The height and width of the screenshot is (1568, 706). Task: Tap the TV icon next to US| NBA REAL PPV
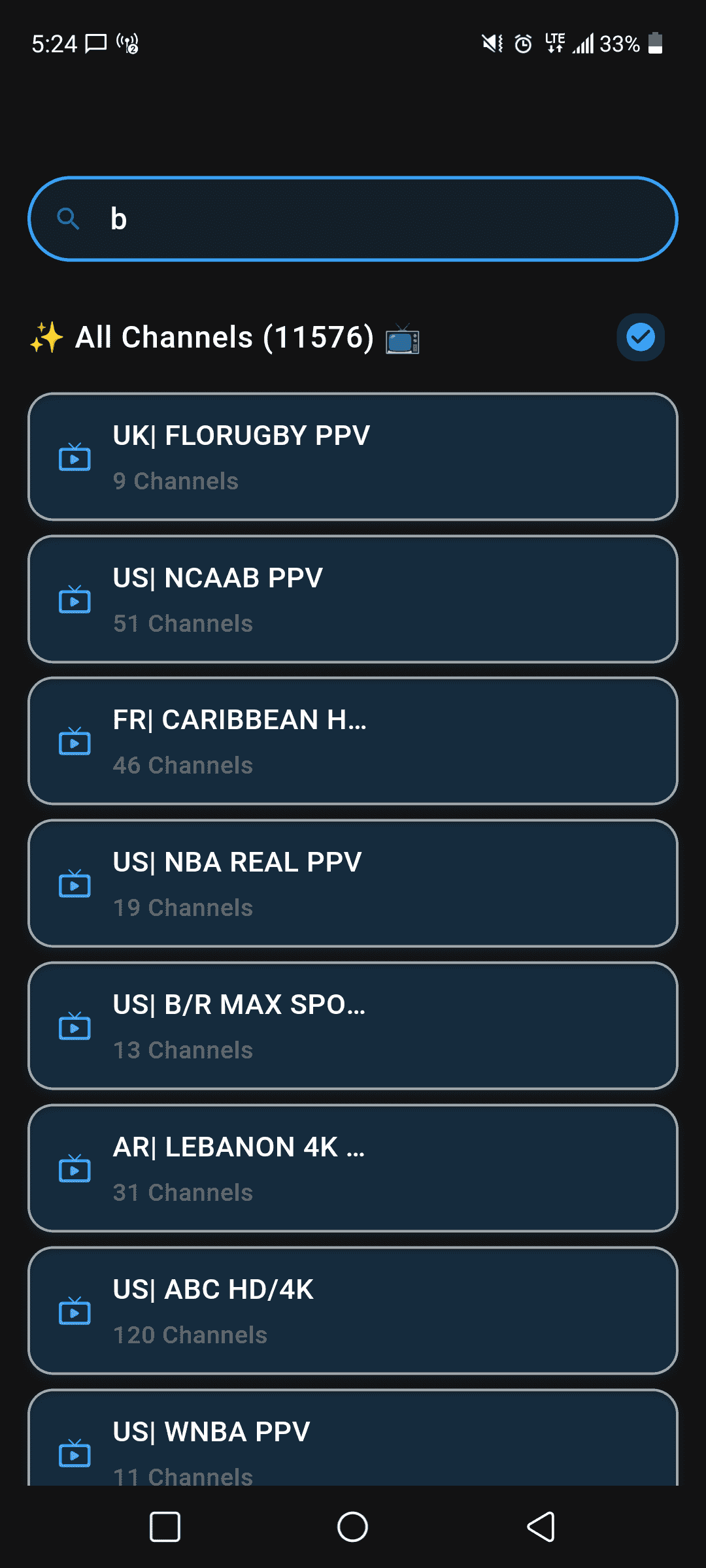tap(75, 884)
